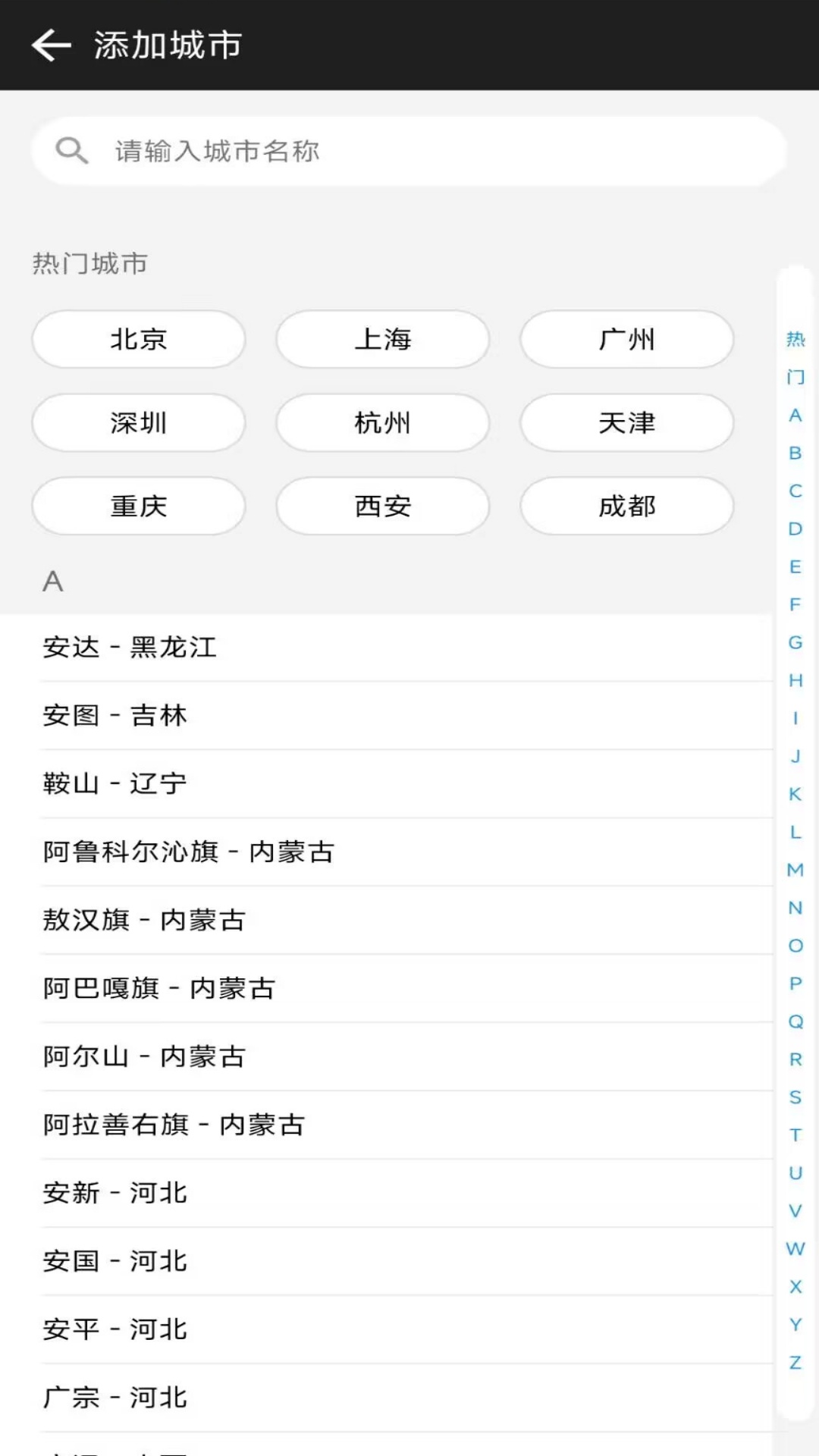This screenshot has width=819, height=1456.
Task: Add the city 重庆
Action: (139, 506)
